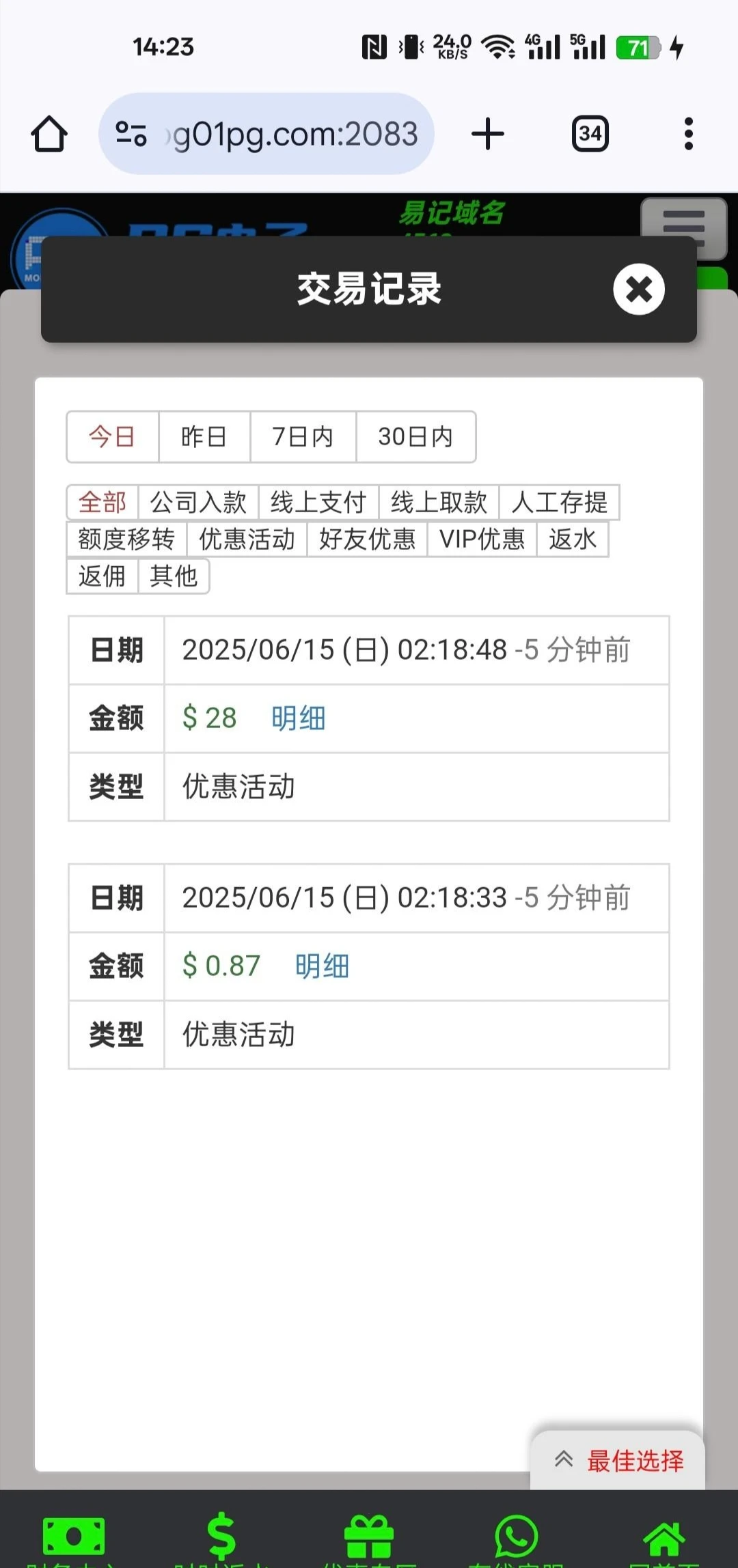Filter by 好友优惠 type
738x1568 pixels.
pos(367,540)
